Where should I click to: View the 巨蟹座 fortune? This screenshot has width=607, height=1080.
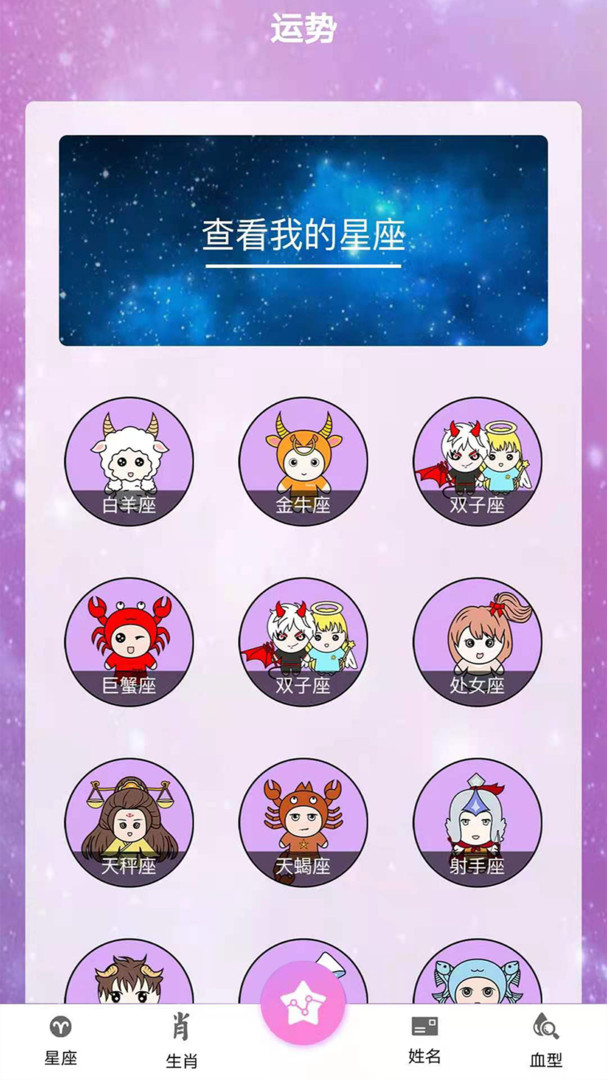coord(129,642)
